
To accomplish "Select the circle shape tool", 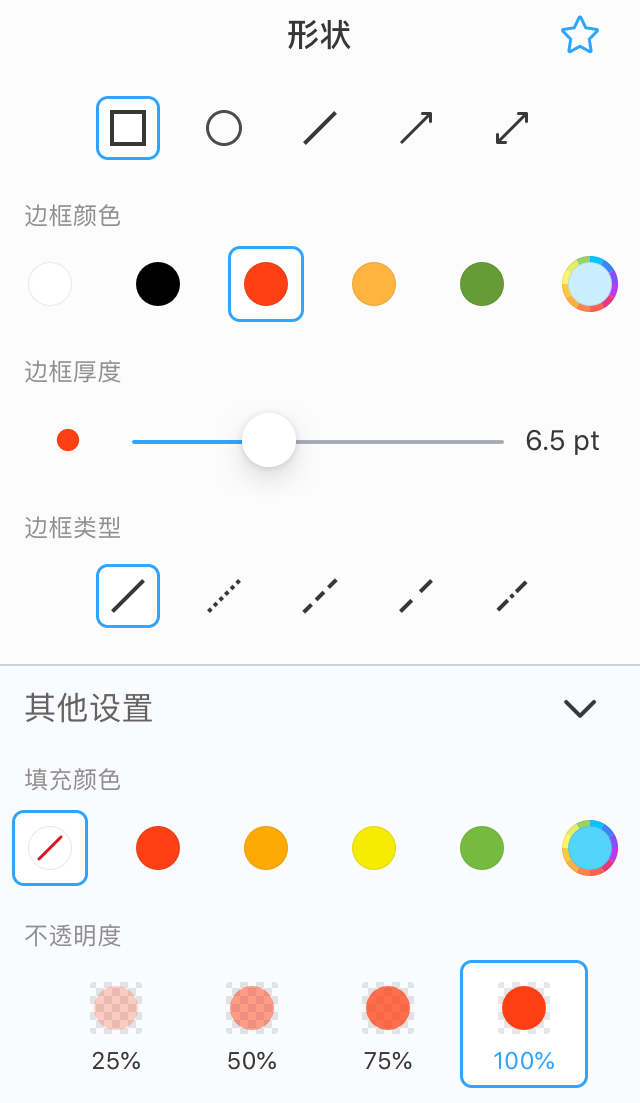I will tap(224, 128).
